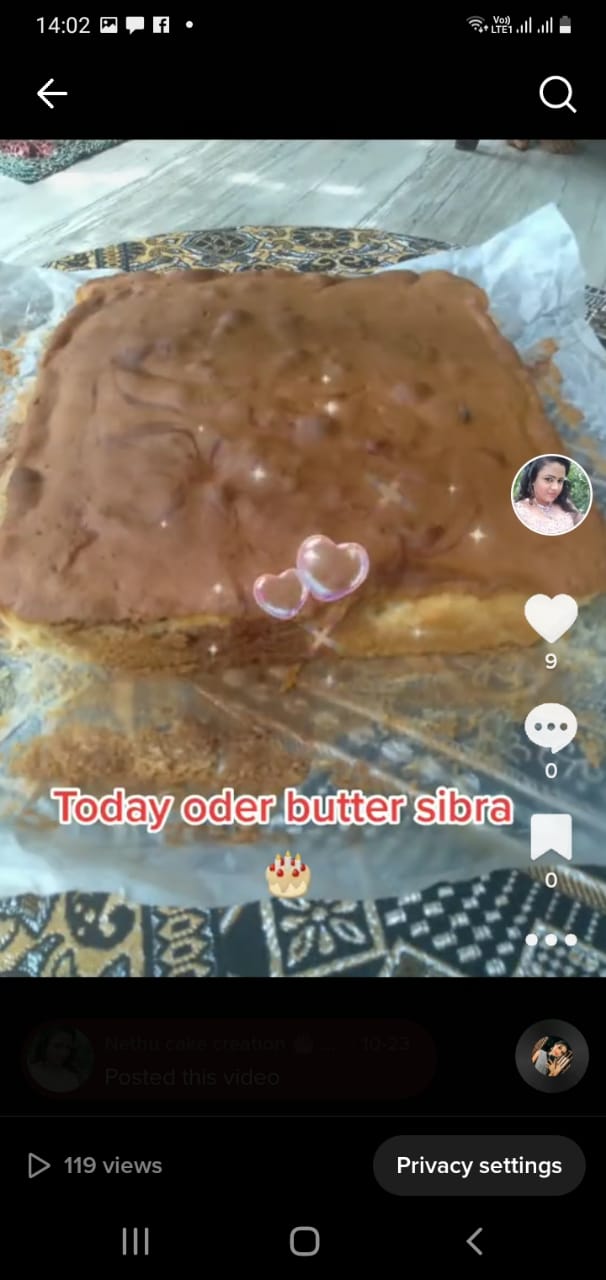Open the search magnifier icon
The image size is (606, 1280).
tap(557, 95)
